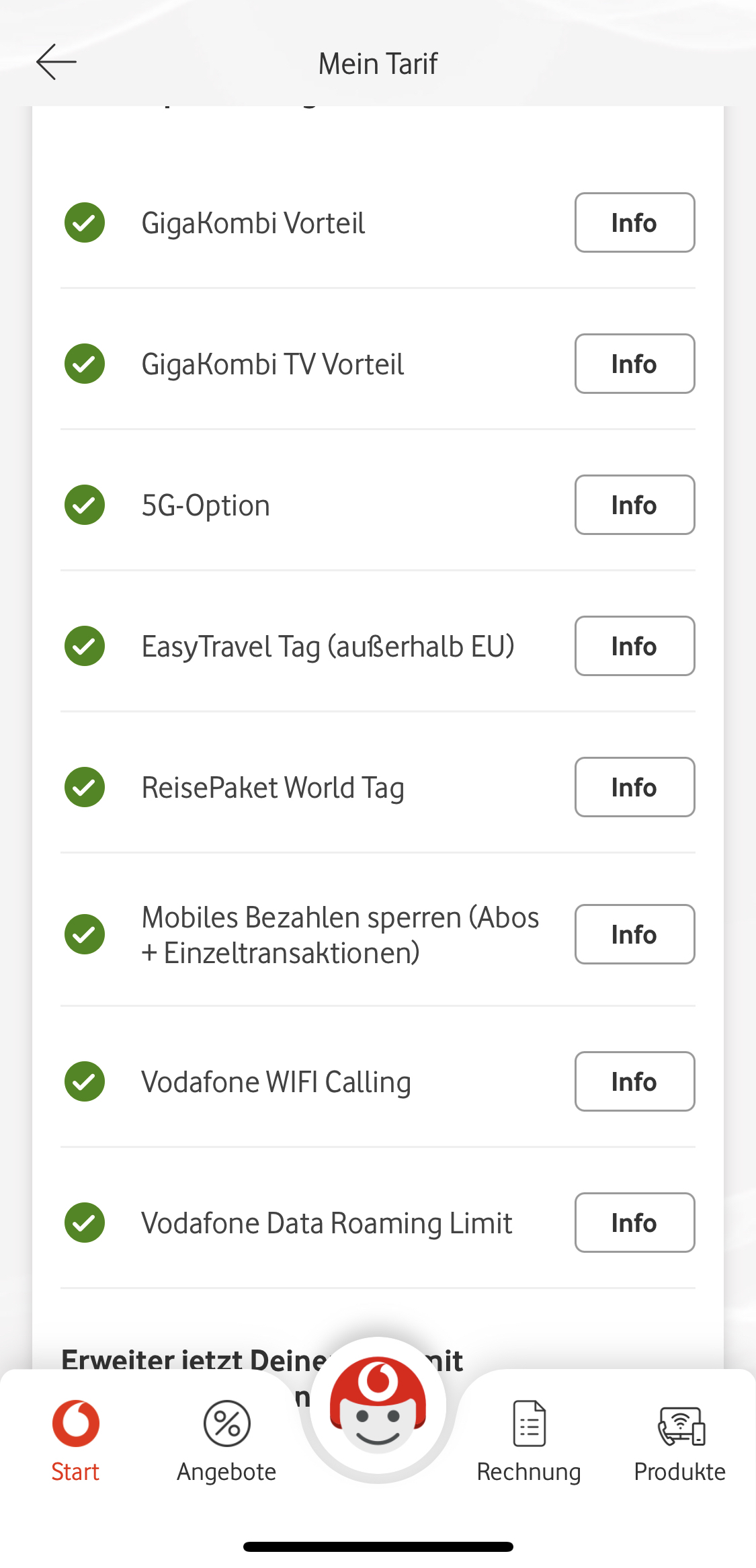View Info for 5G-Option
Viewport: 756px width, 1568px height.
pos(634,505)
